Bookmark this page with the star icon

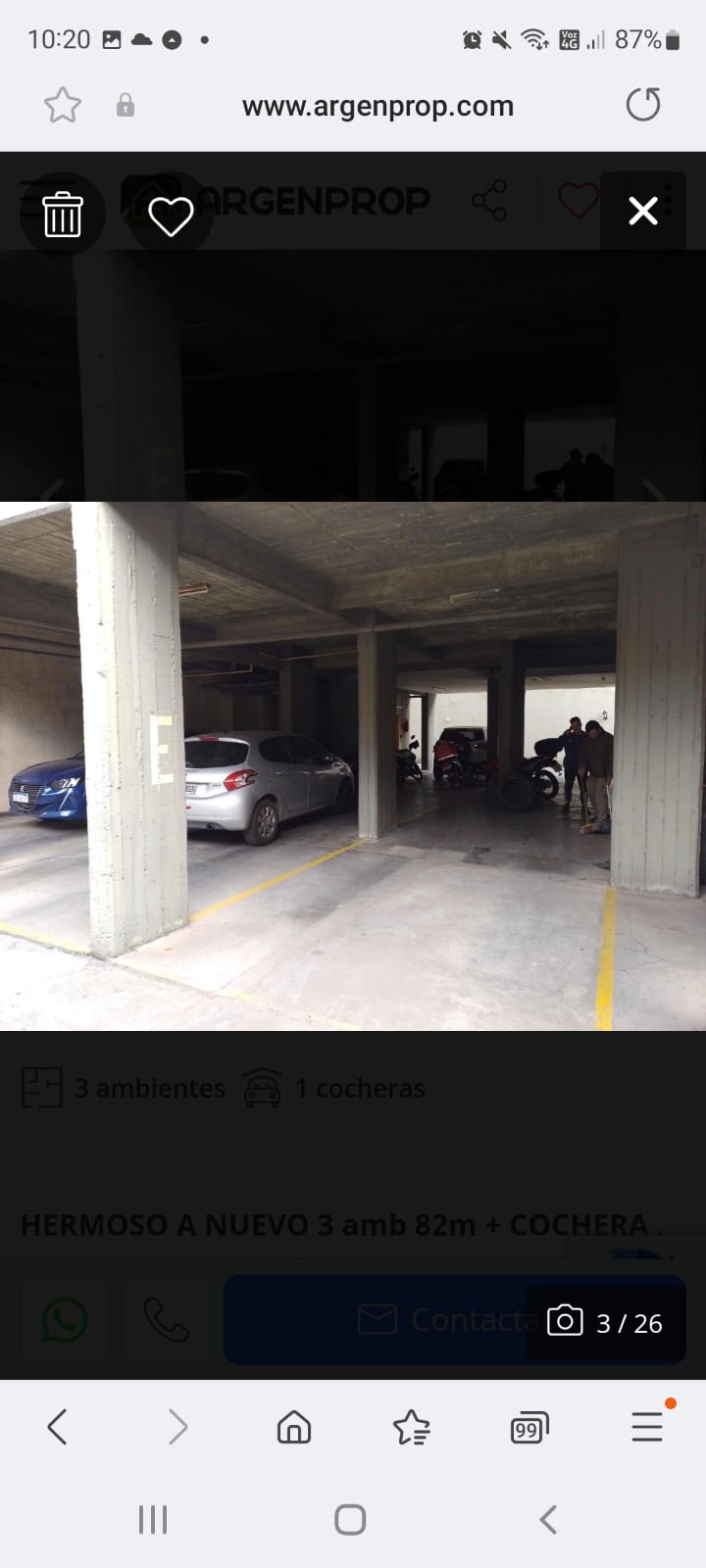[x=63, y=105]
